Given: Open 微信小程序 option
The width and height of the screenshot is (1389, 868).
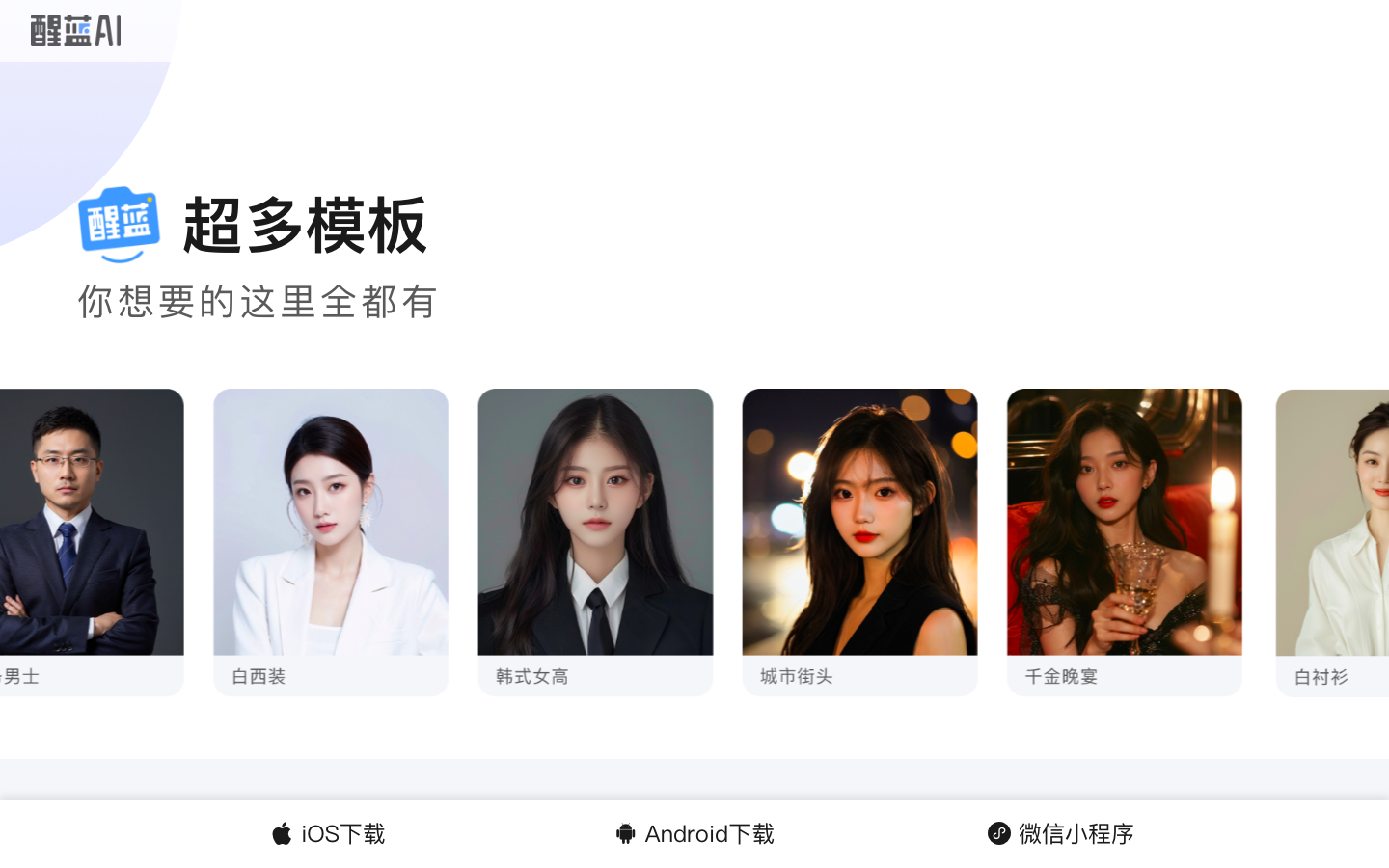Looking at the screenshot, I should 1060,833.
